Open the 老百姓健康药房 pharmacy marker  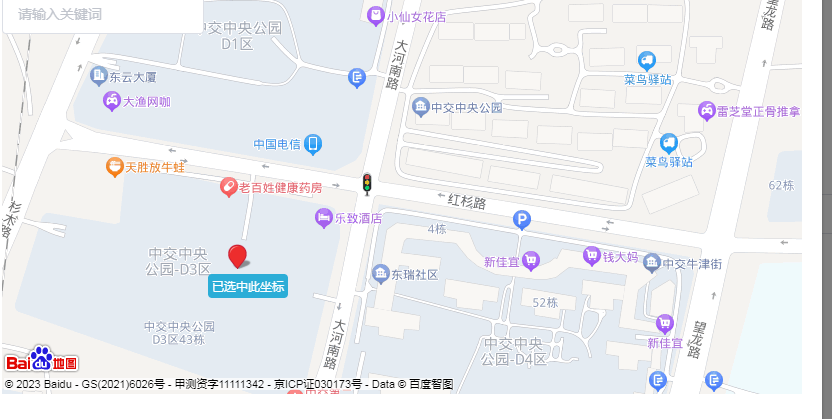point(229,187)
